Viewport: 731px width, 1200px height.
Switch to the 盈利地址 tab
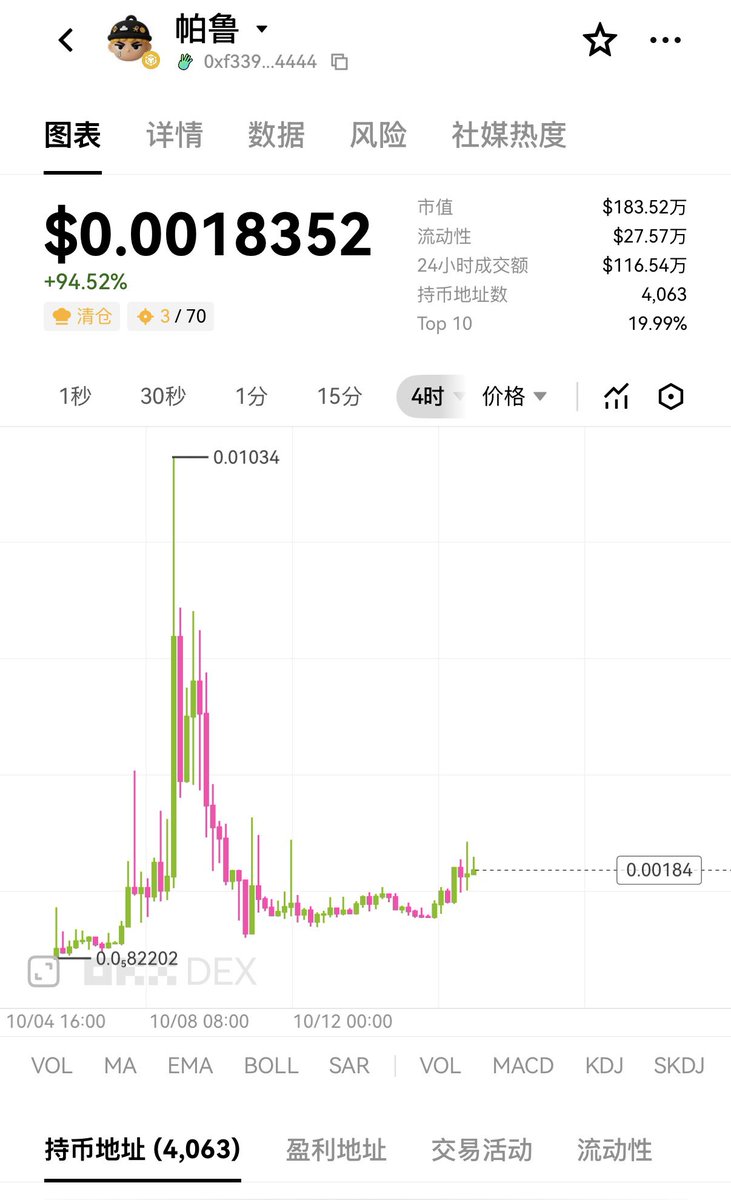pos(336,1150)
